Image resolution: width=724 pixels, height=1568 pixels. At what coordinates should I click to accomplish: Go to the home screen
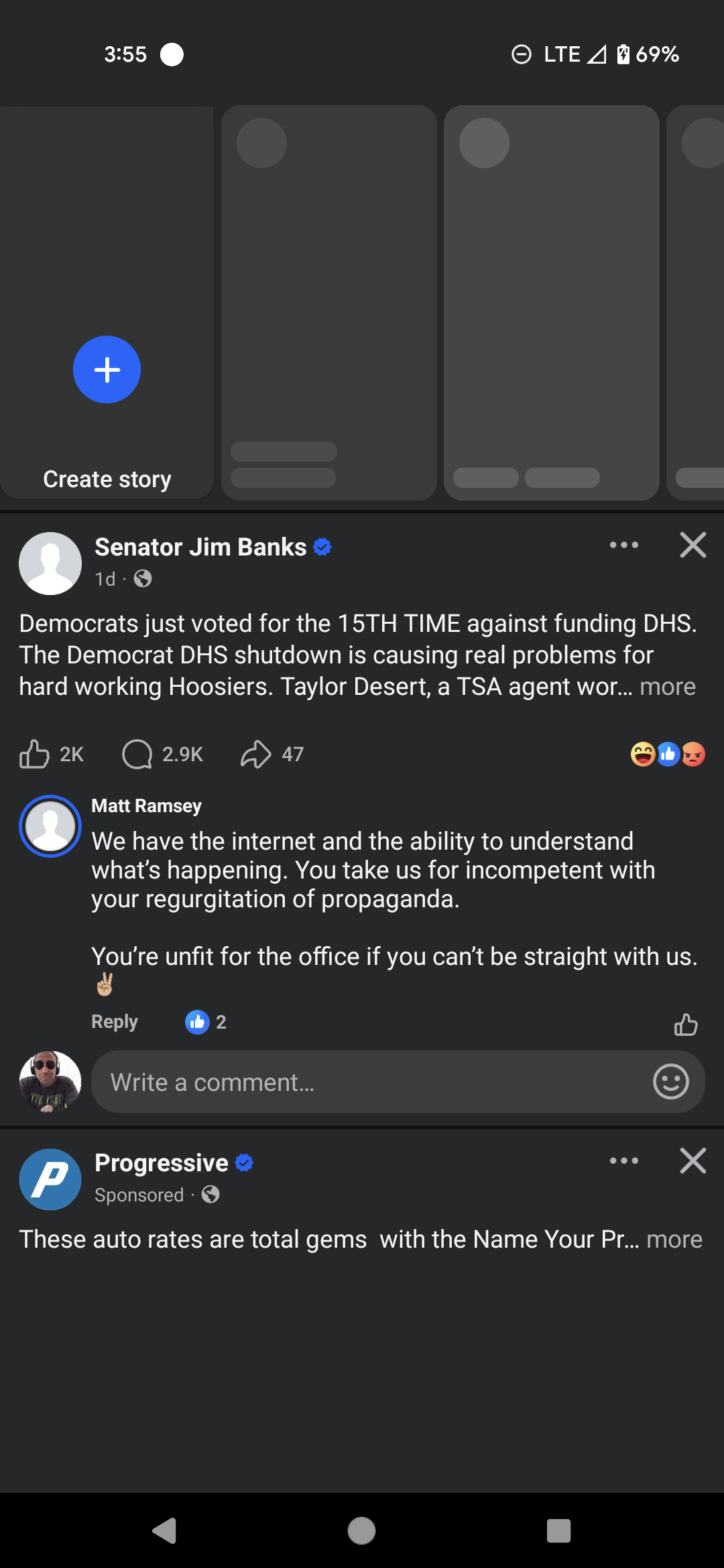coord(361,1530)
